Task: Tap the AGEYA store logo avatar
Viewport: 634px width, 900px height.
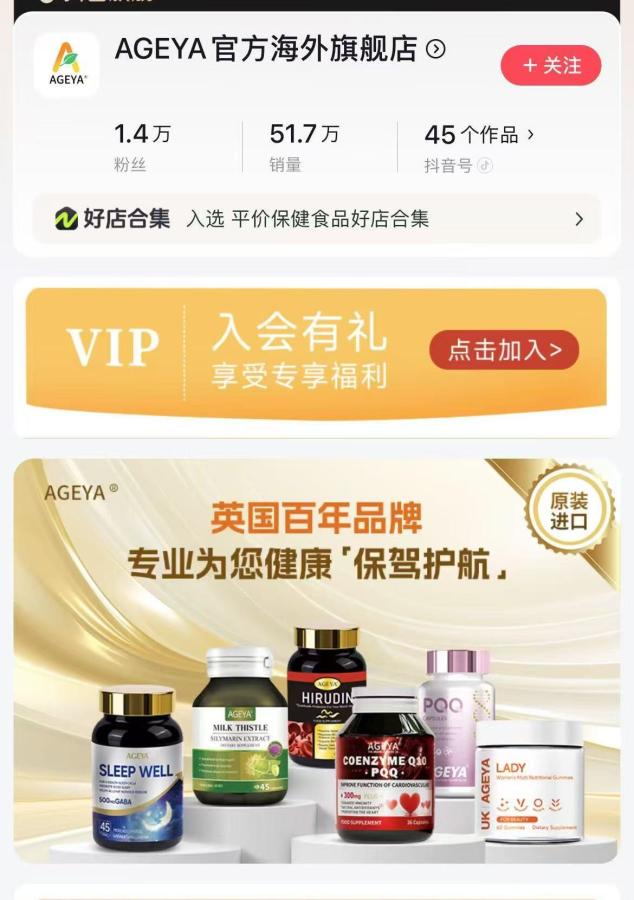Action: pyautogui.click(x=67, y=65)
